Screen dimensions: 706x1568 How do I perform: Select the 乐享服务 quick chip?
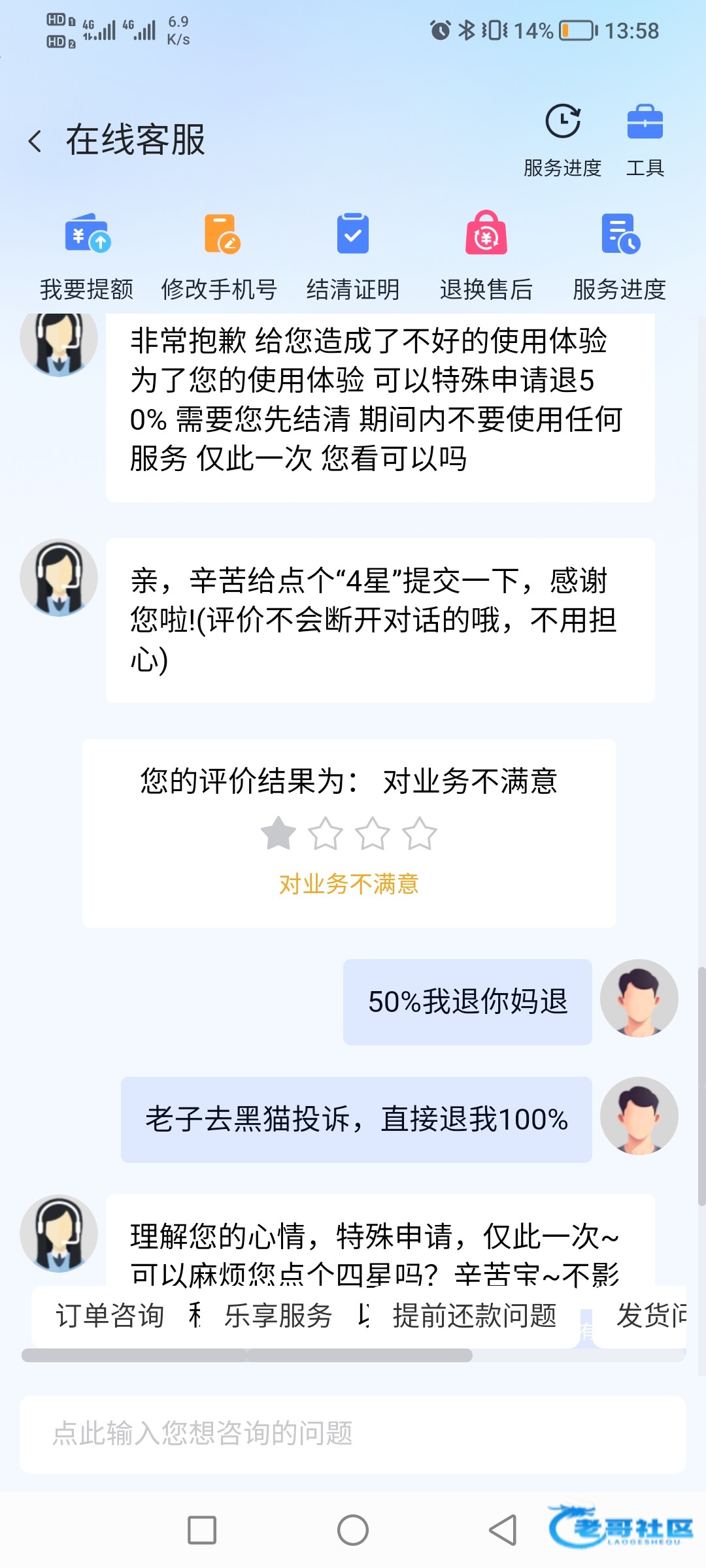278,1316
